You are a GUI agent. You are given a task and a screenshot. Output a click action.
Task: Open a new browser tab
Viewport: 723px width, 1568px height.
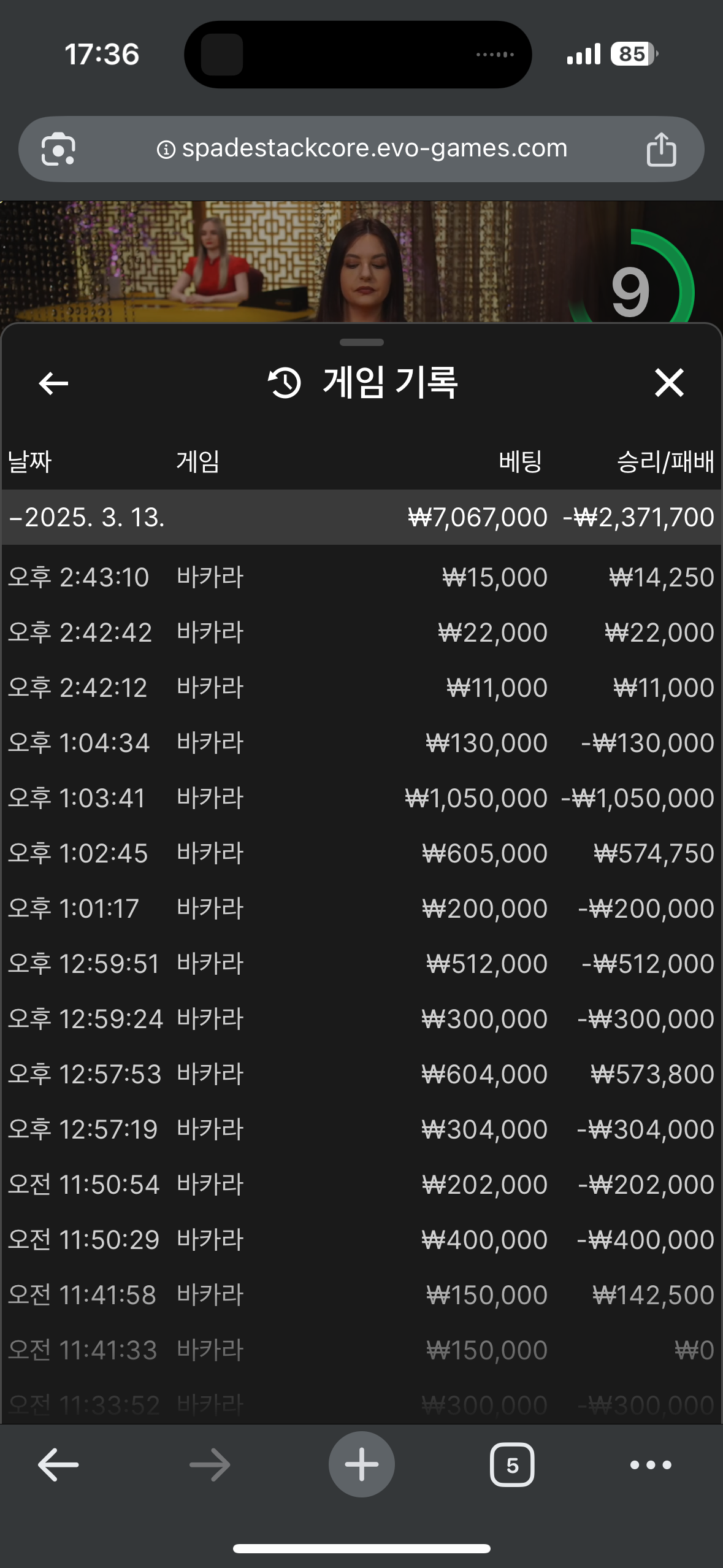click(x=362, y=1464)
